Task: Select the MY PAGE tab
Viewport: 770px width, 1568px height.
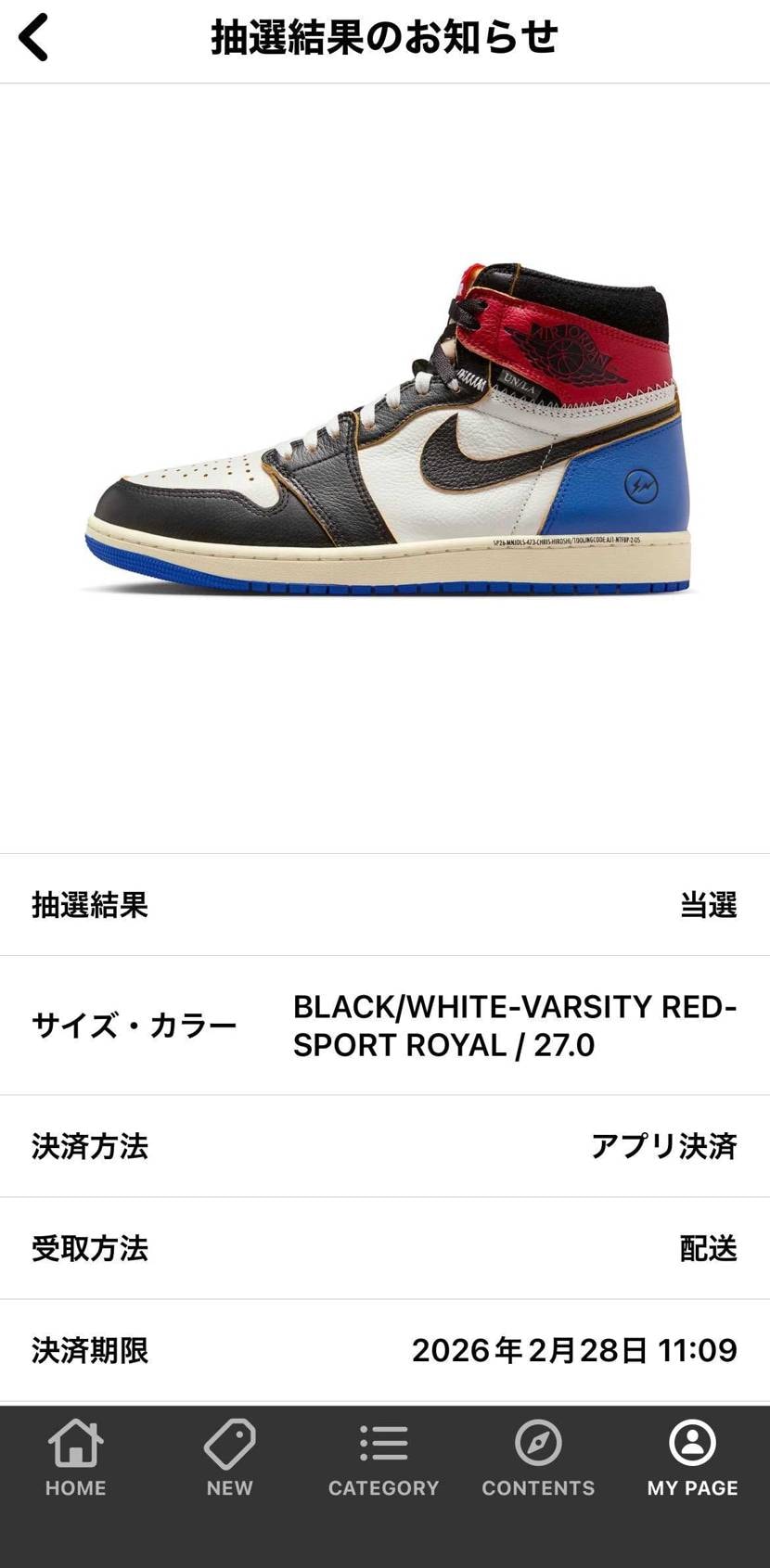Action: (x=692, y=1459)
